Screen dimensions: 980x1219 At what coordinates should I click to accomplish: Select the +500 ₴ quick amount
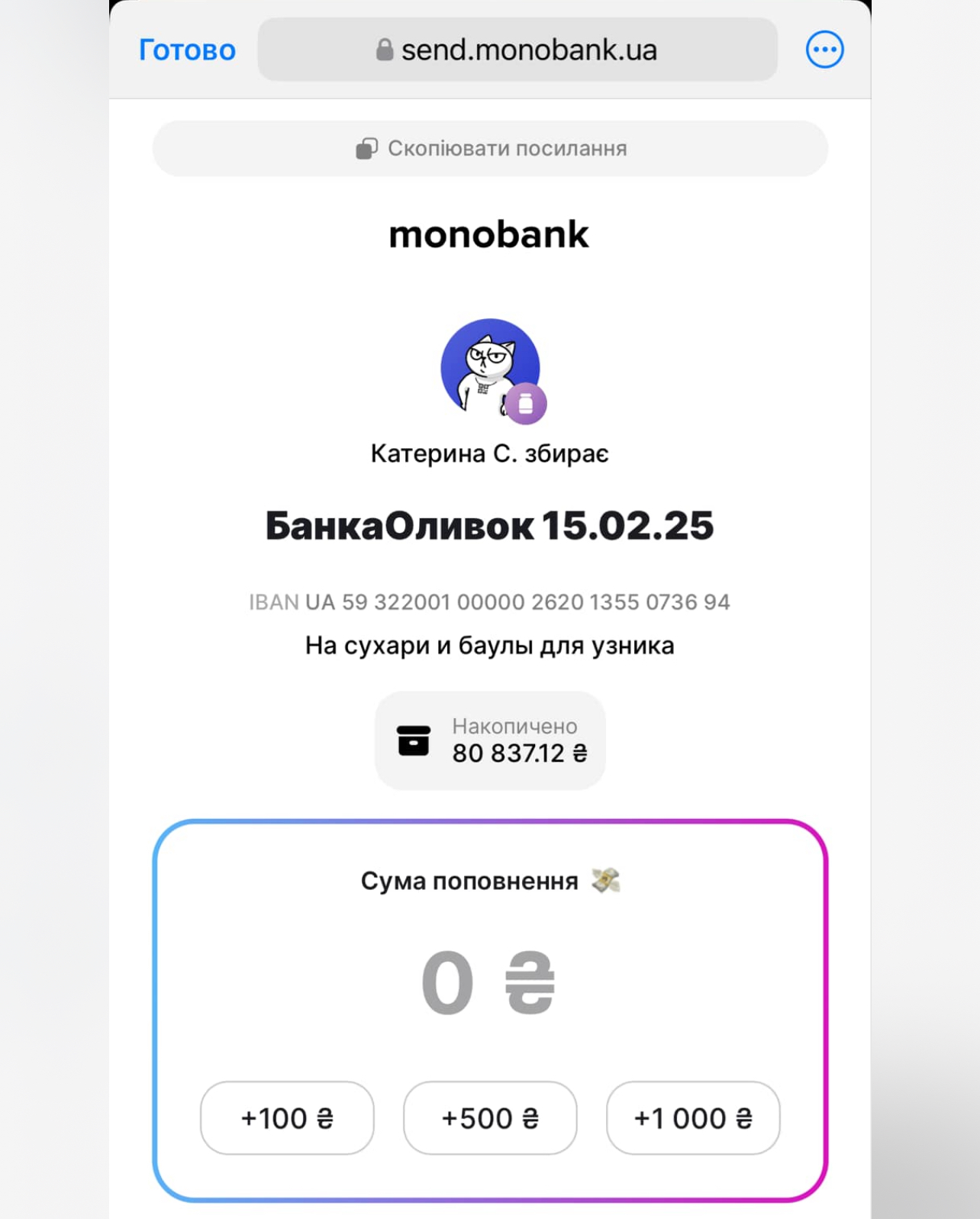490,1117
